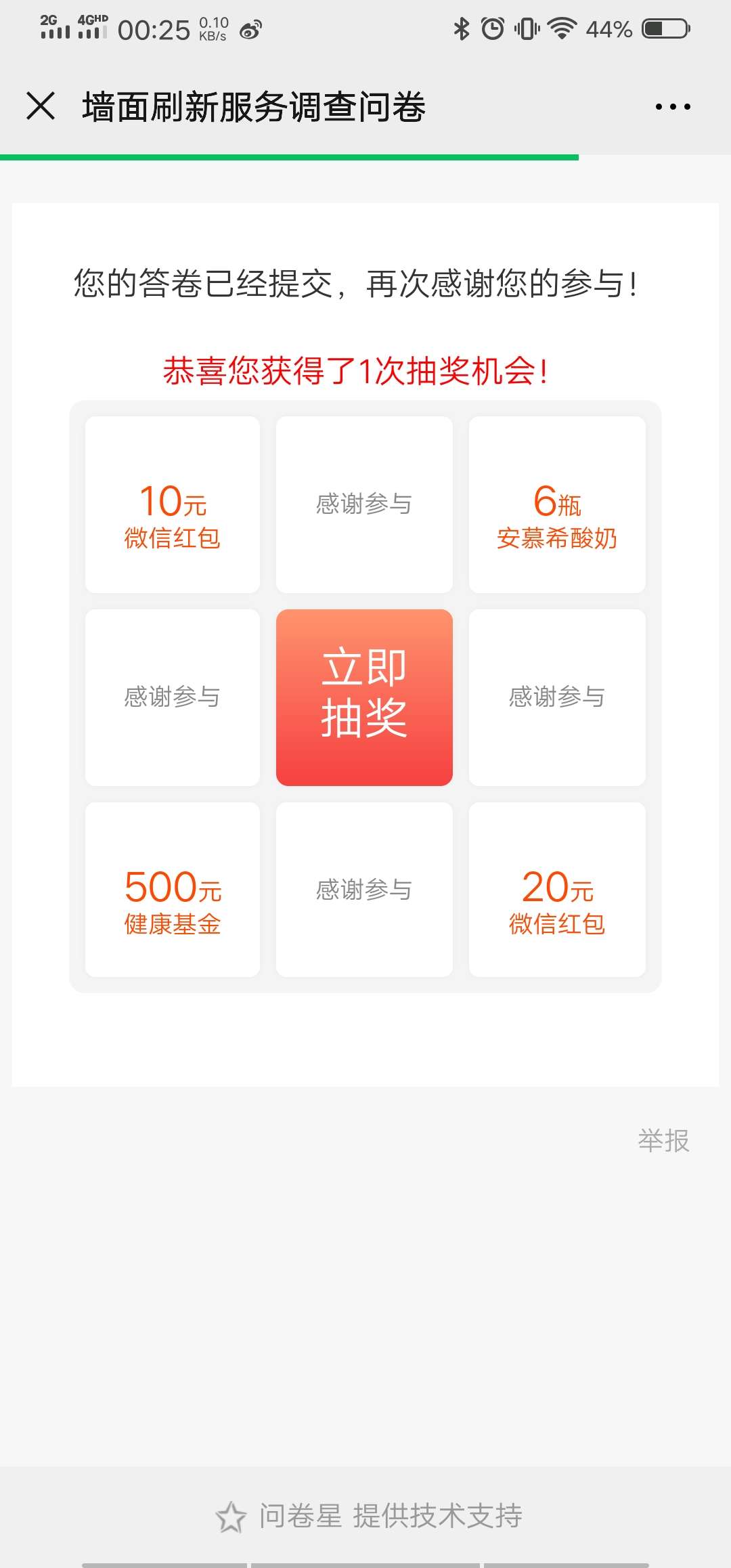The width and height of the screenshot is (731, 1568).
Task: Open 问卷星 提供技术支持 footer link
Action: tap(370, 1516)
